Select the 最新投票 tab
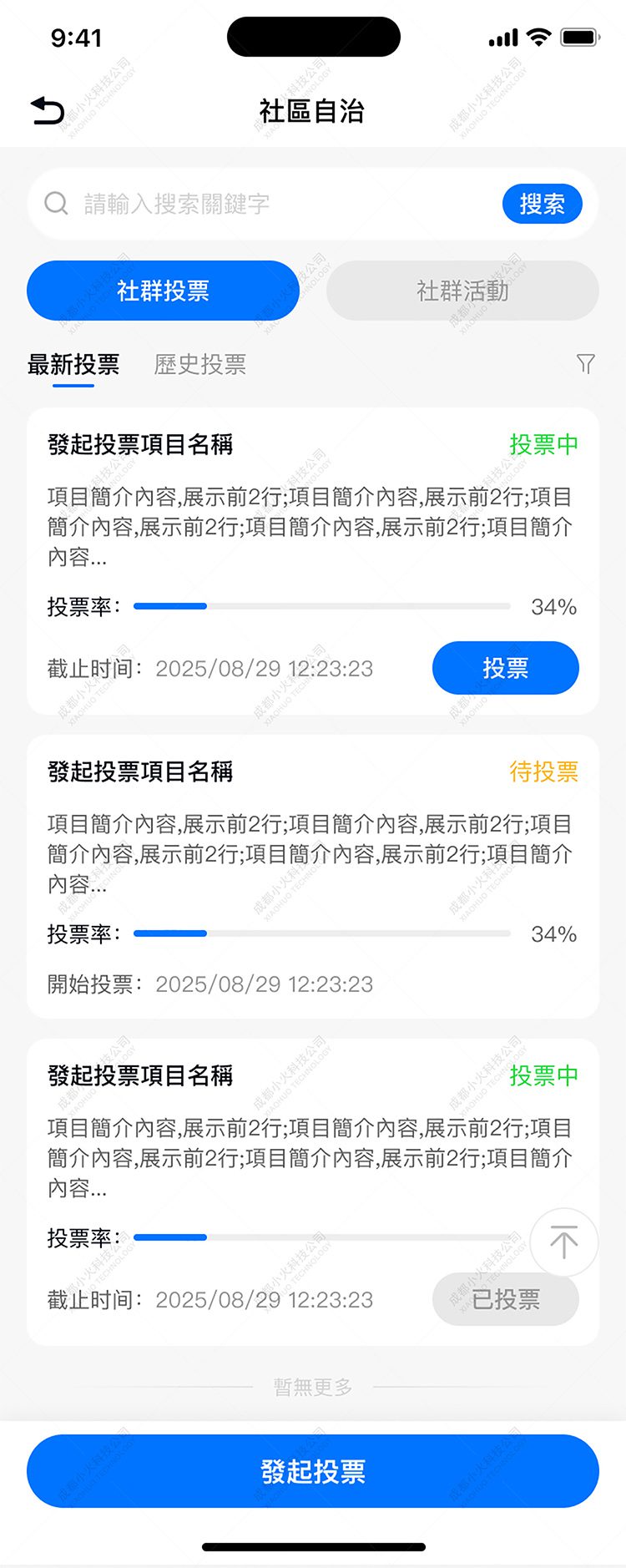The image size is (626, 1568). point(73,365)
